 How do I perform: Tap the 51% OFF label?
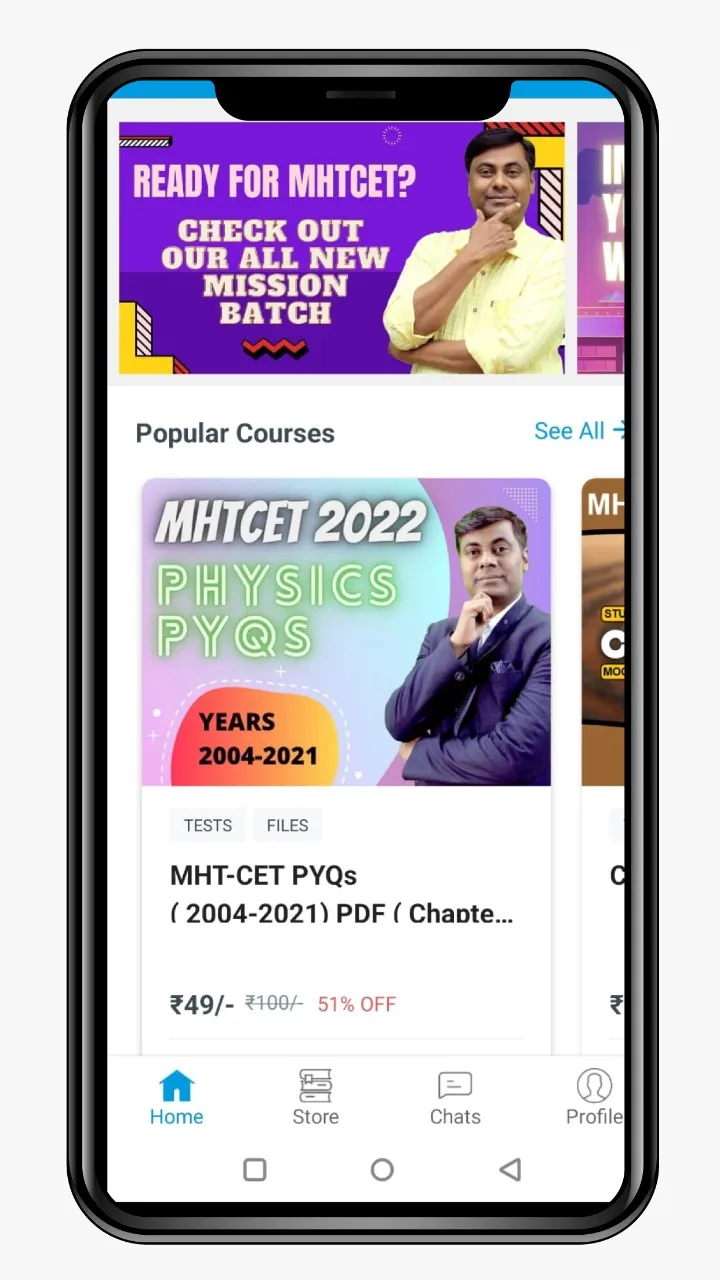356,1004
